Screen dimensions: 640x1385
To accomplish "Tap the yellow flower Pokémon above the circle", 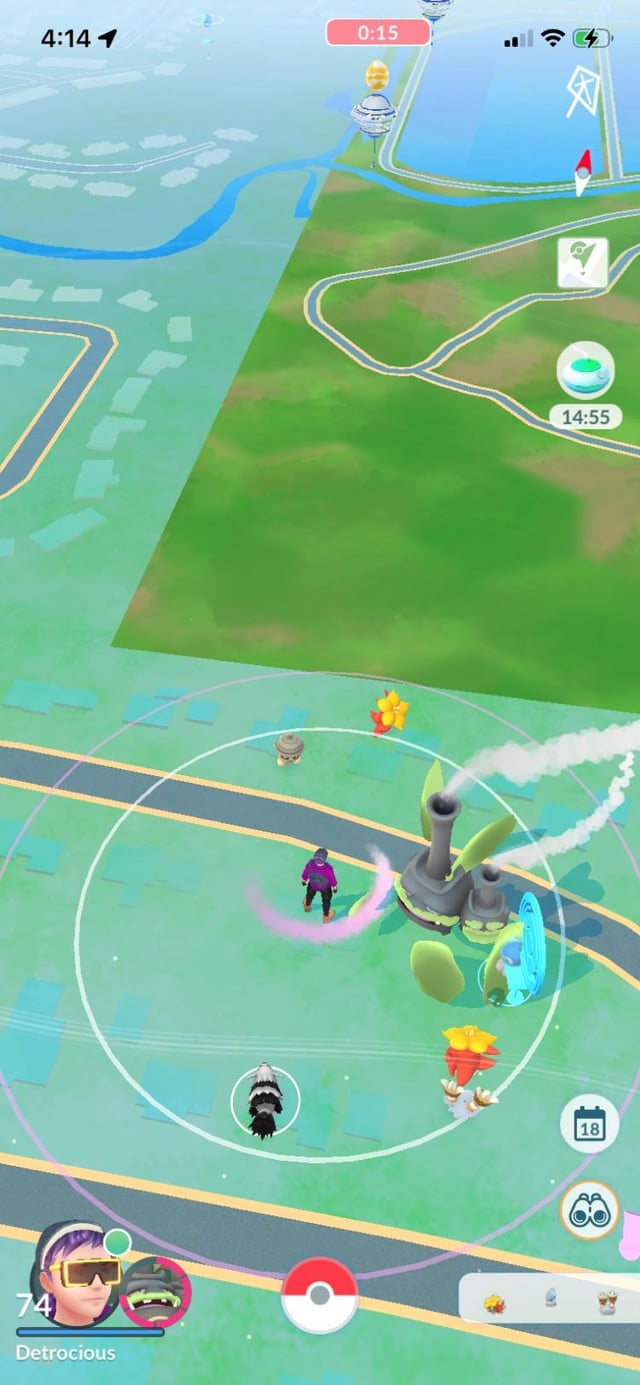I will tap(390, 712).
